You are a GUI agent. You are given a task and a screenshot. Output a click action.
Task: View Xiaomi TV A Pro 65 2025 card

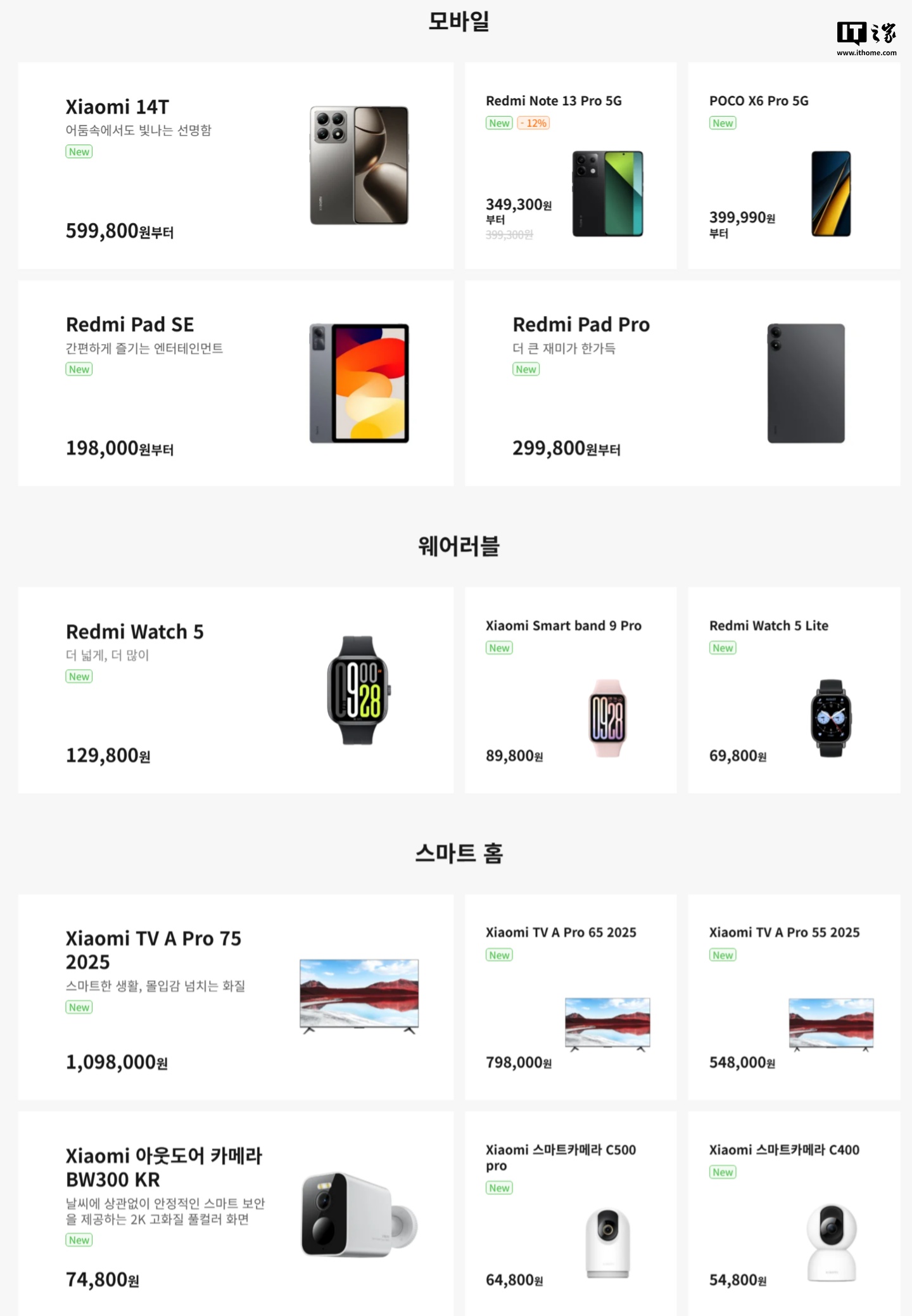(570, 997)
